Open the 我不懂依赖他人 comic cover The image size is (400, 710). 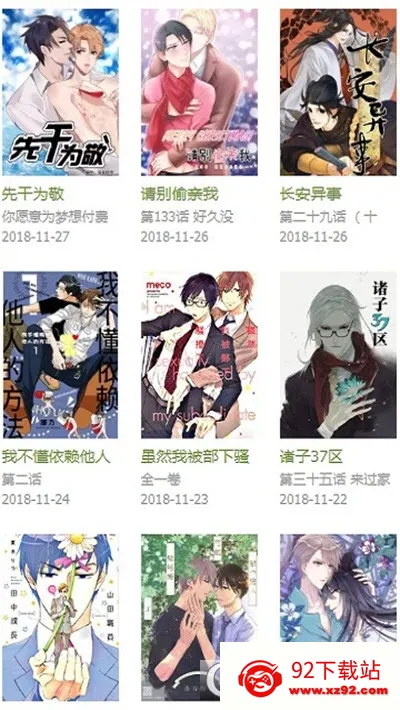[x=61, y=355]
